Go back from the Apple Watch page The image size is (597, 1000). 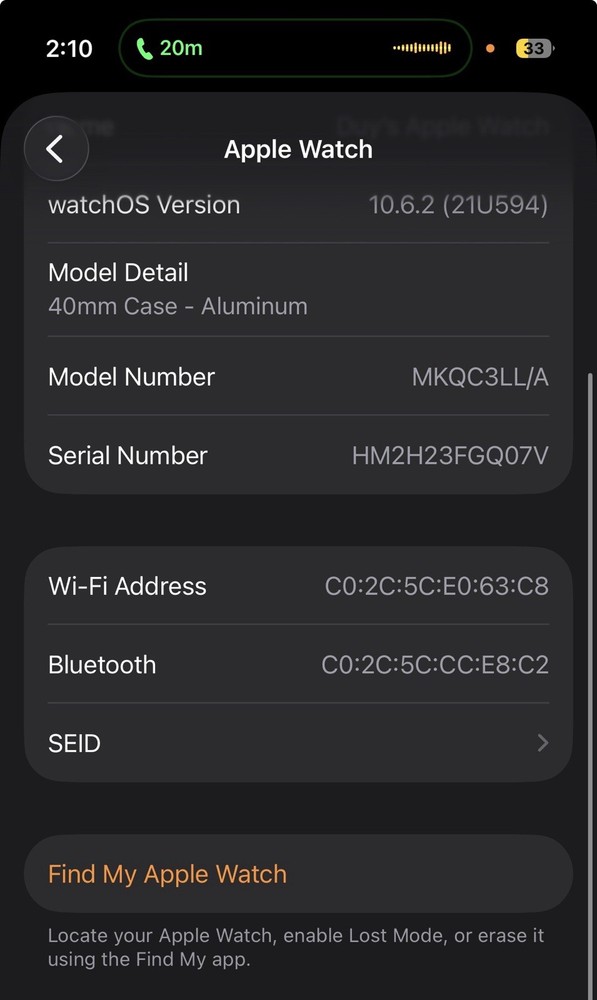[56, 149]
